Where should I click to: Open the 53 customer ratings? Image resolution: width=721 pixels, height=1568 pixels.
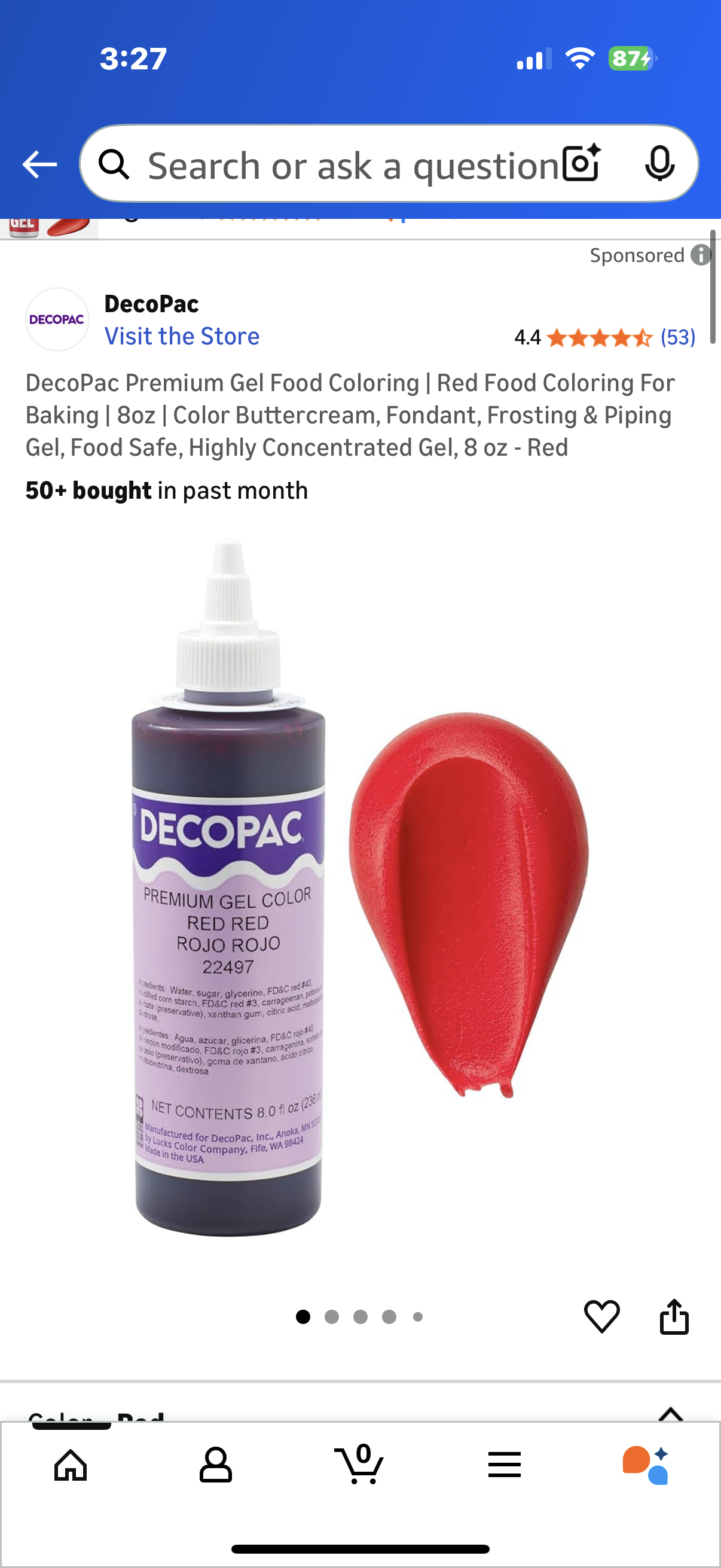(x=677, y=337)
